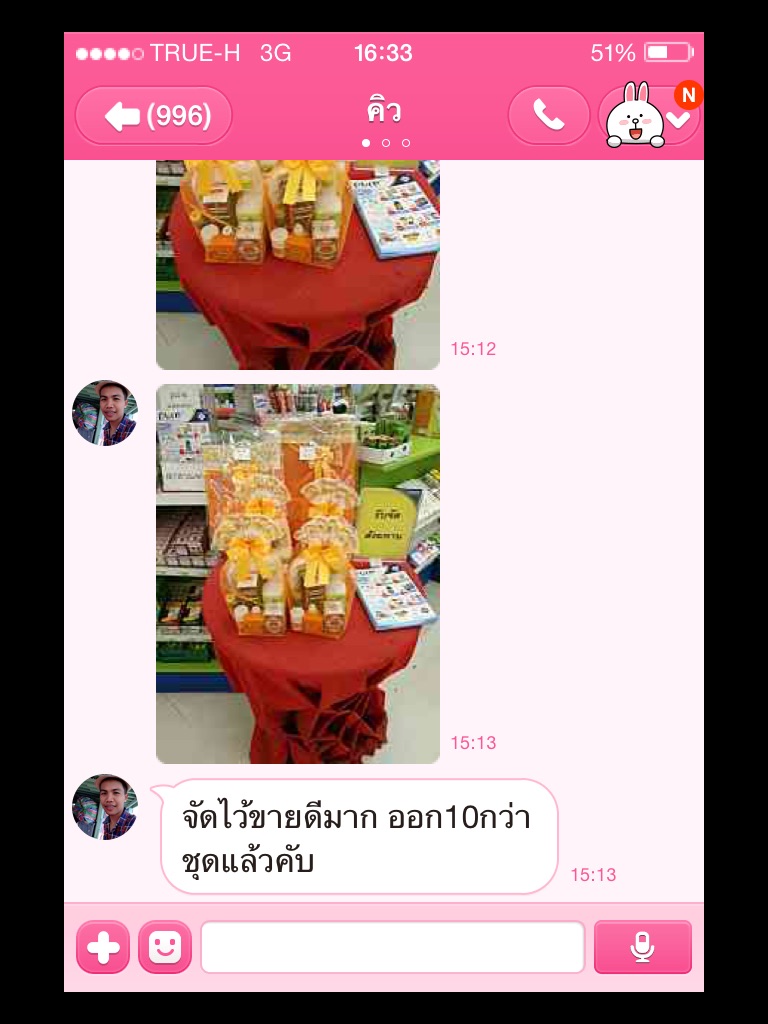768x1024 pixels.
Task: Open the sticker and emoji picker
Action: [x=165, y=947]
